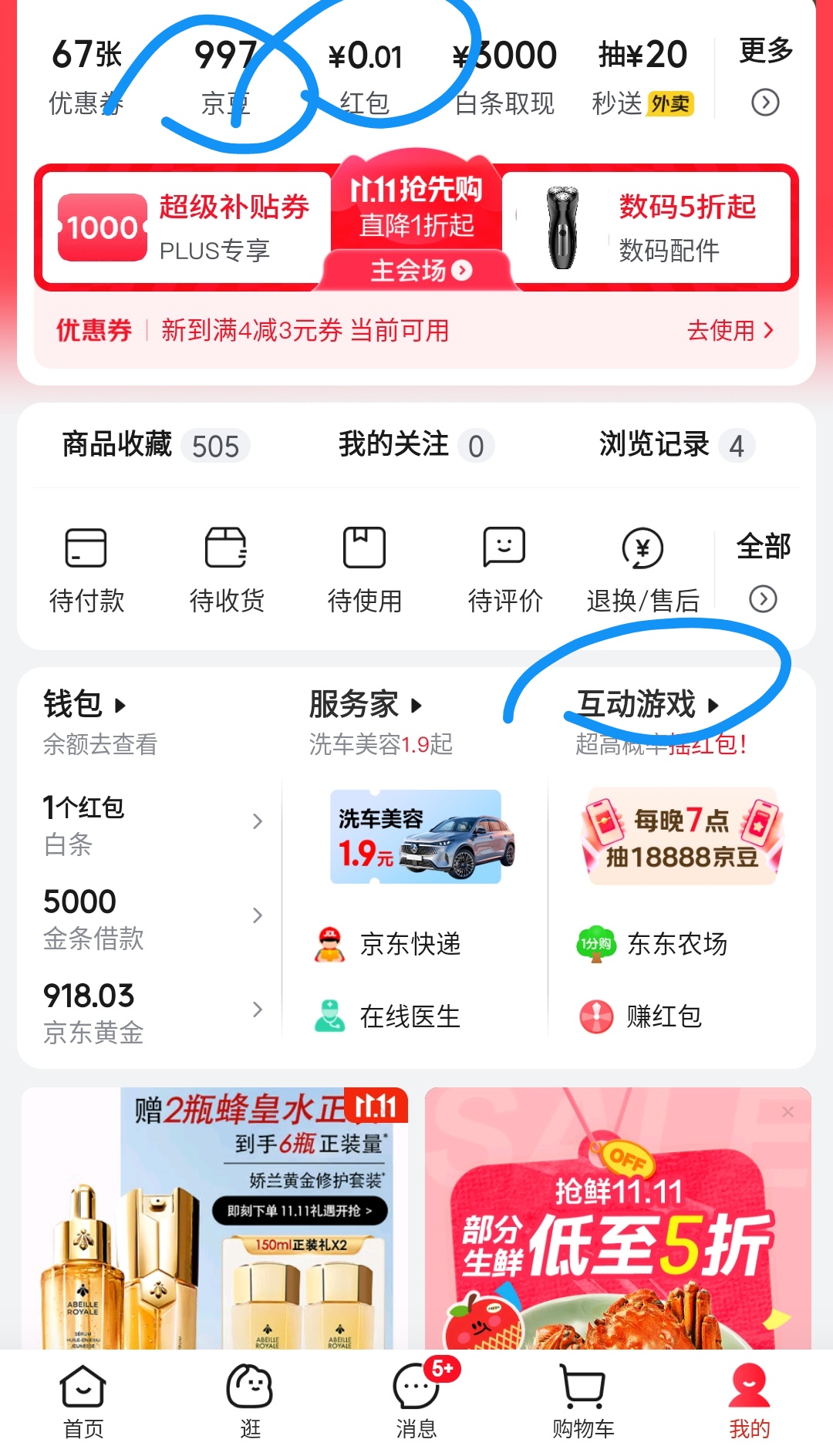Open the 钱包 wallet section

coord(83,704)
